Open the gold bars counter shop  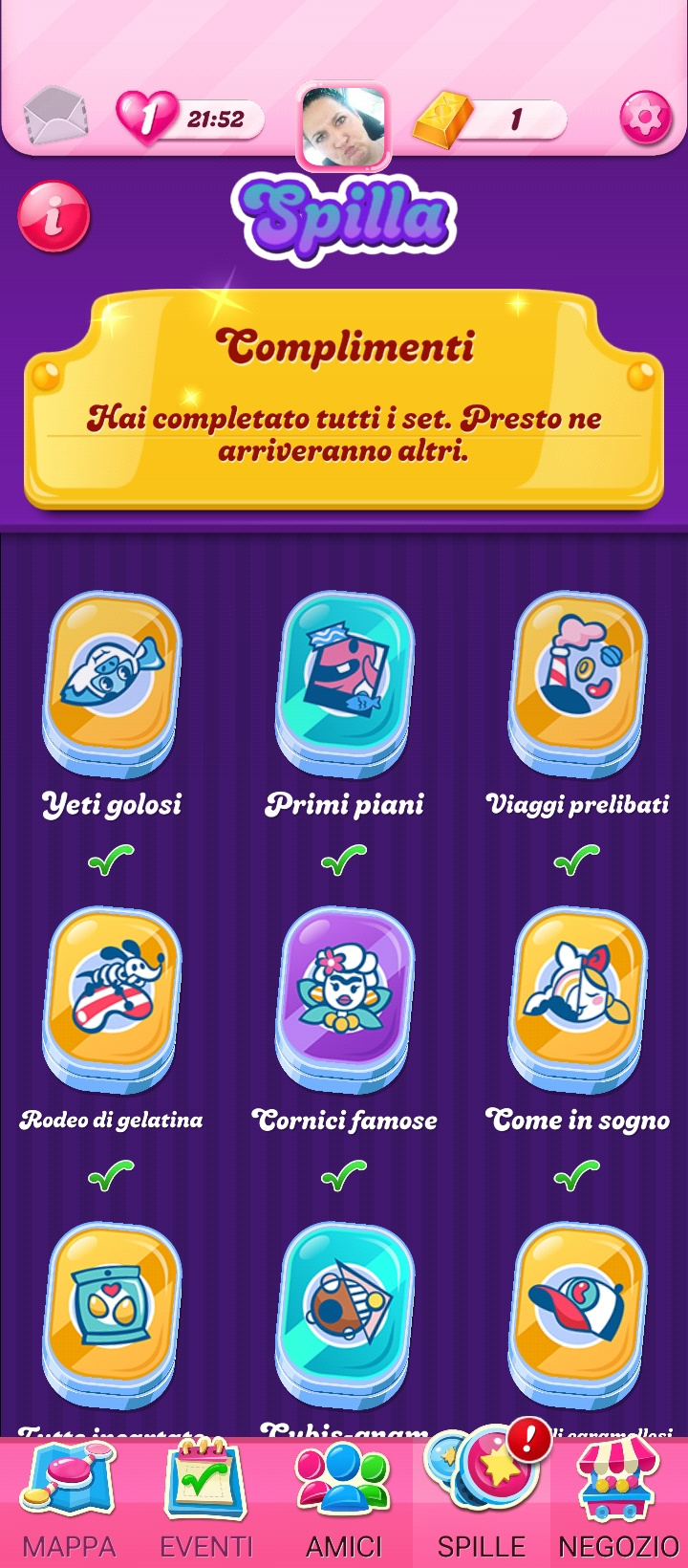491,120
